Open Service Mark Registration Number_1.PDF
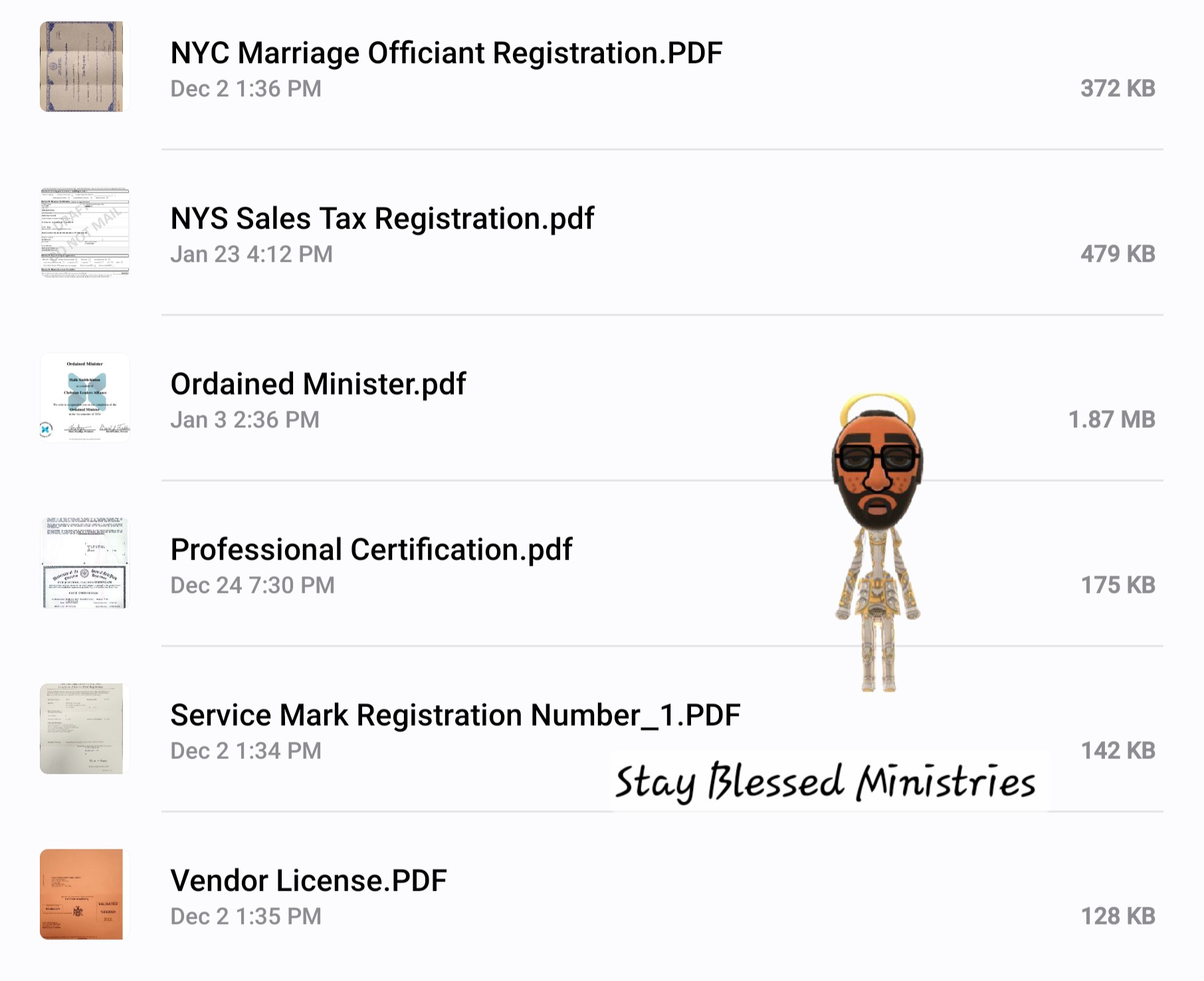Image resolution: width=1204 pixels, height=981 pixels. pos(455,716)
